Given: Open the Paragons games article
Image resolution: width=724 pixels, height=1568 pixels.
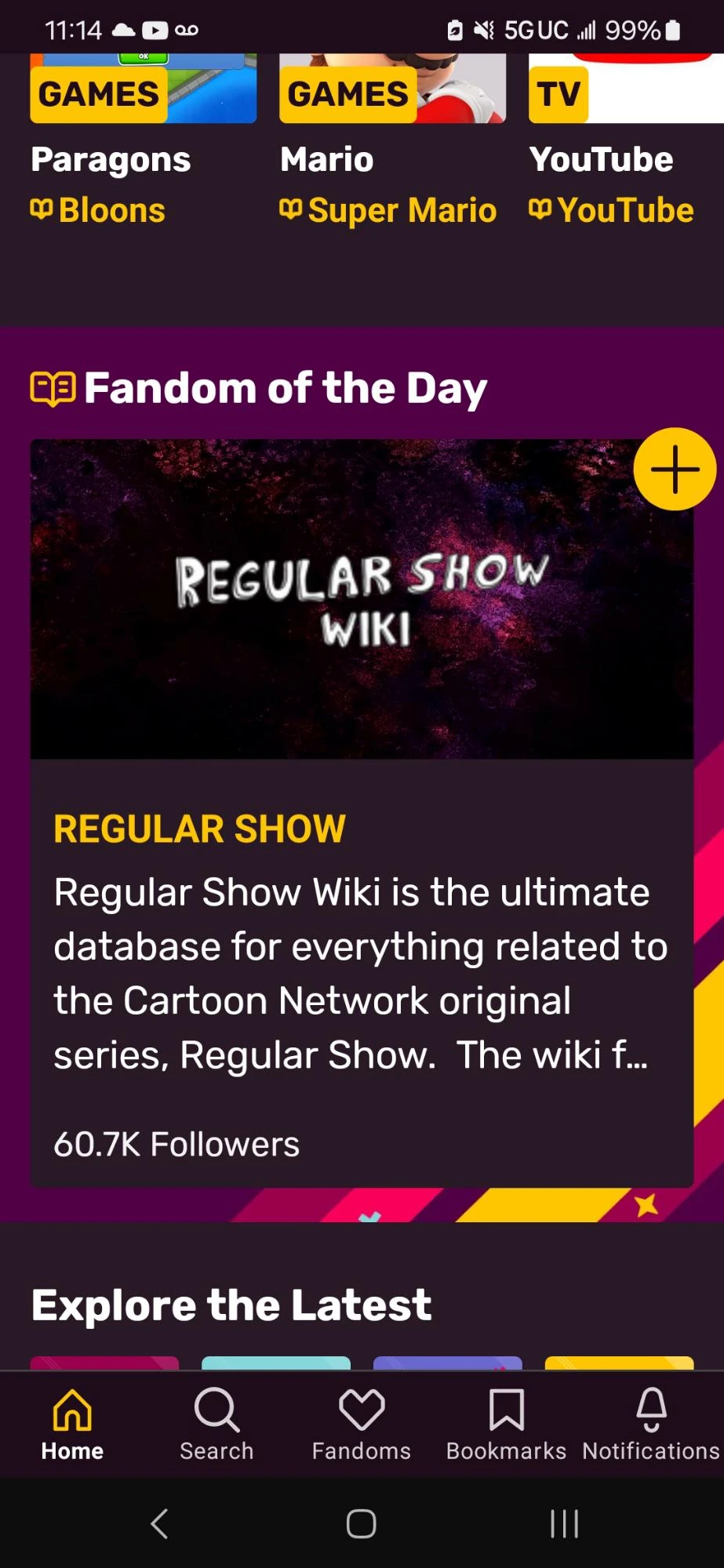Looking at the screenshot, I should (111, 159).
